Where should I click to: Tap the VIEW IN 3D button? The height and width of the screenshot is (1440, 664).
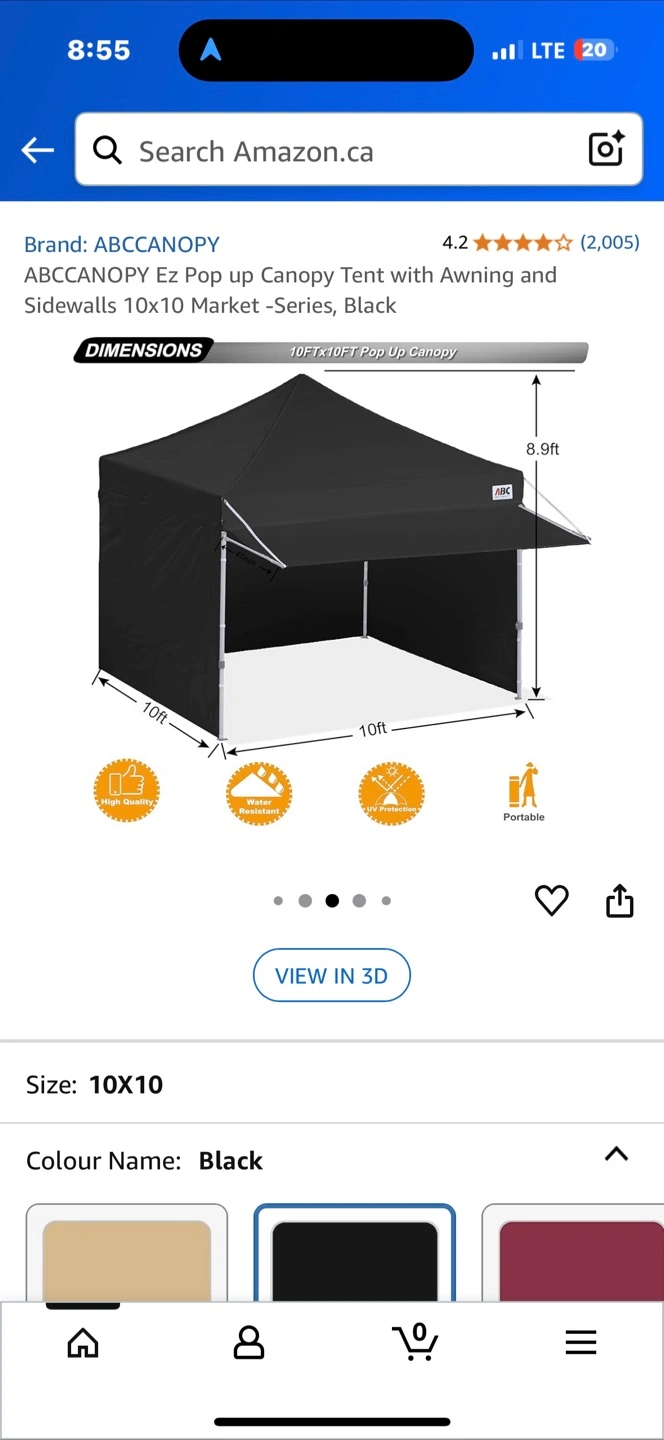pyautogui.click(x=331, y=975)
